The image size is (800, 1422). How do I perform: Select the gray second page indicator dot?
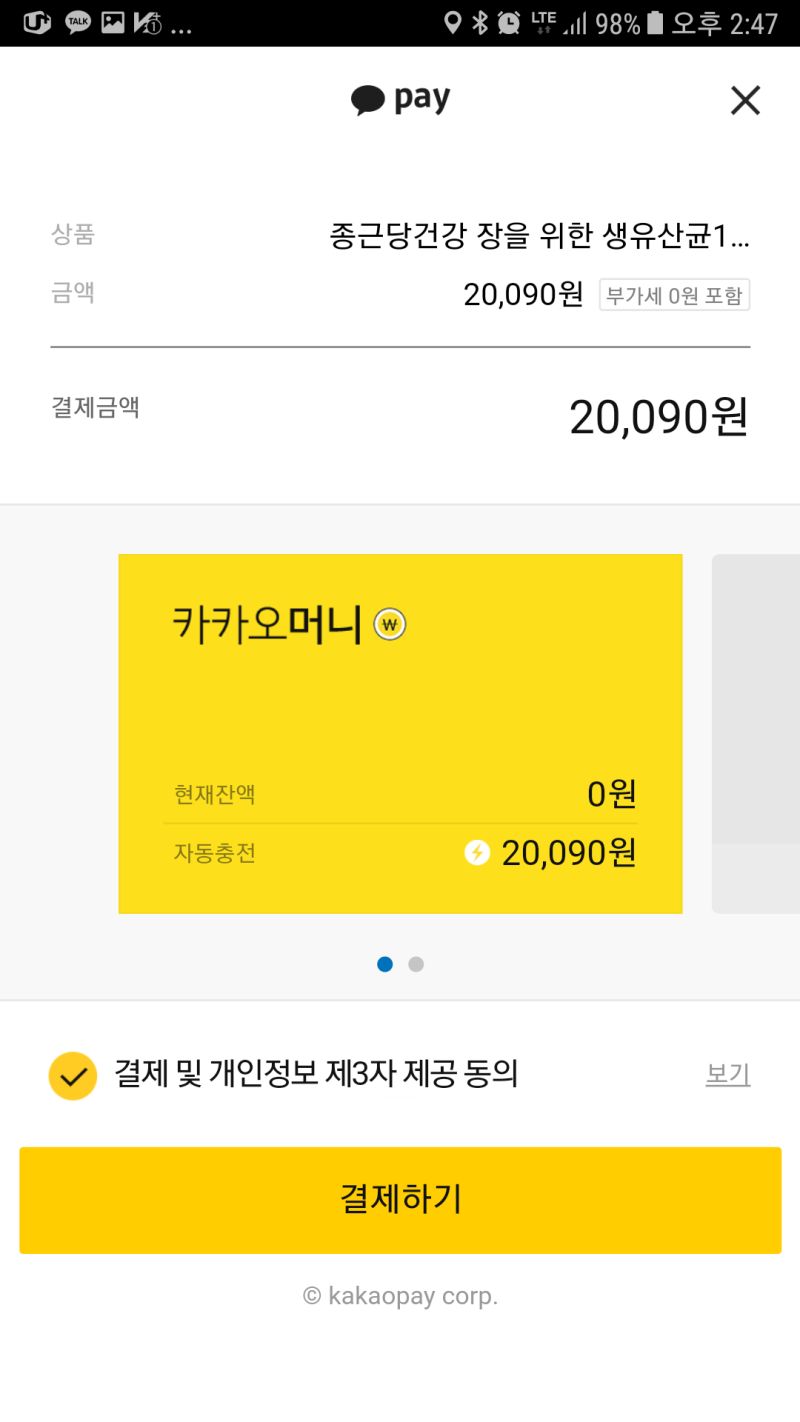(416, 964)
